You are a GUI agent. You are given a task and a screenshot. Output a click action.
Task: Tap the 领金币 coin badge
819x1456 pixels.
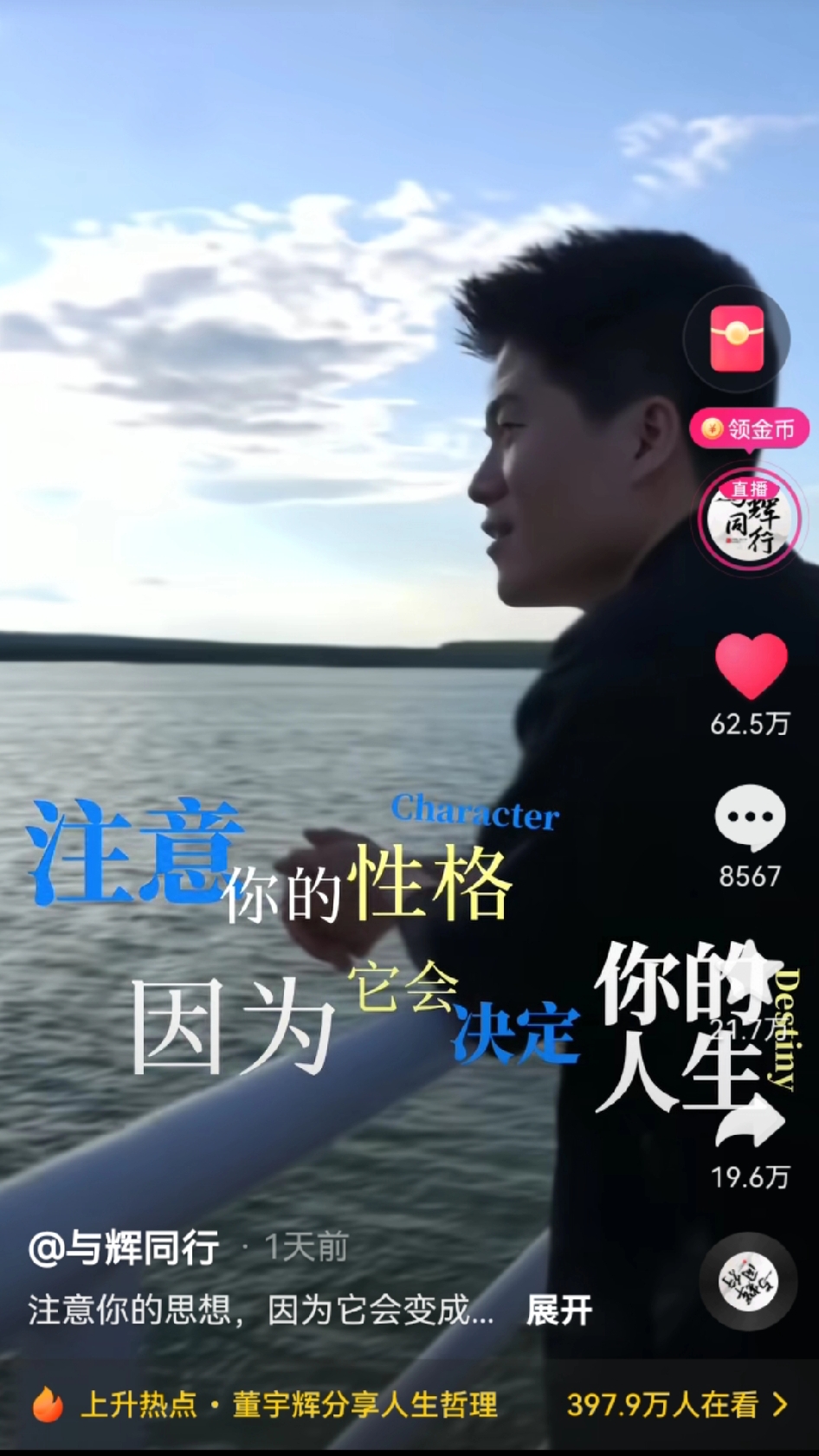pyautogui.click(x=749, y=428)
